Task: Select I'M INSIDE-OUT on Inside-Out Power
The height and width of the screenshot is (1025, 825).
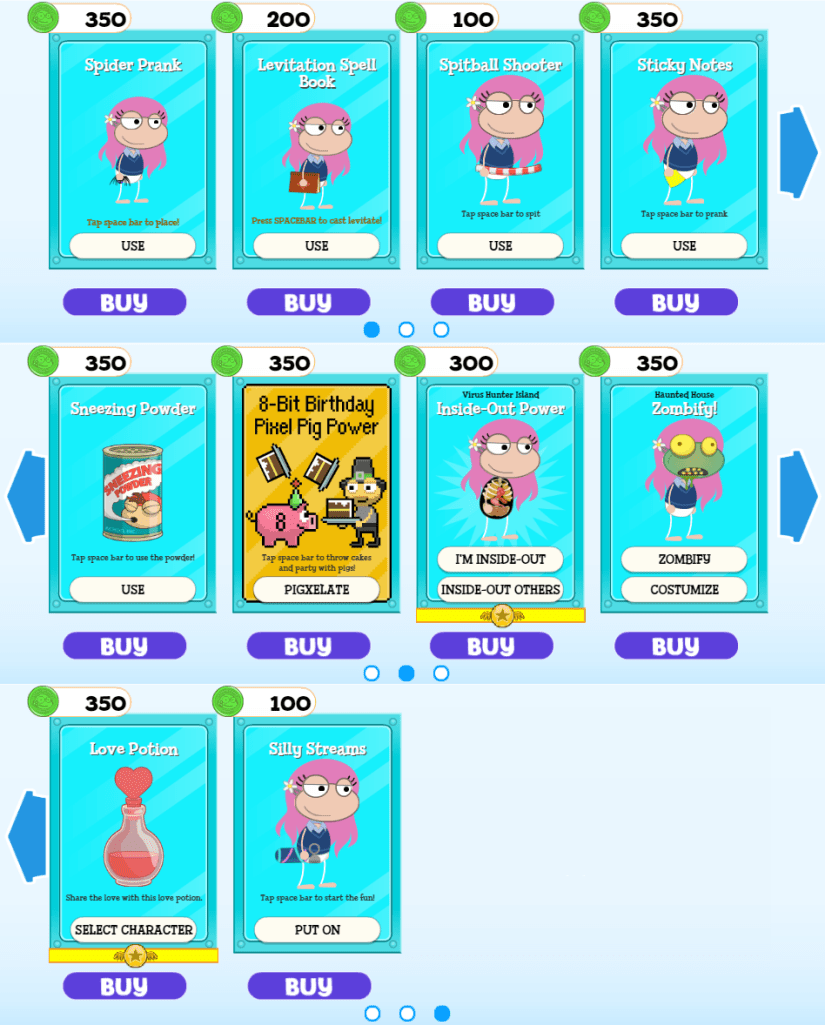Action: [x=500, y=559]
